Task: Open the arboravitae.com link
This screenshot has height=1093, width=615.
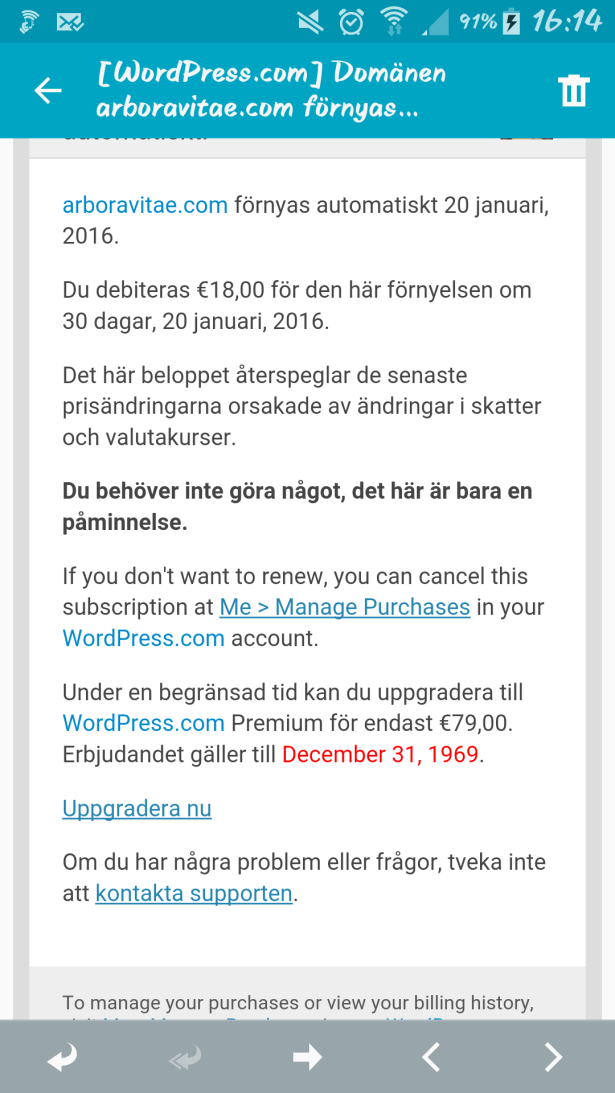Action: click(x=145, y=205)
